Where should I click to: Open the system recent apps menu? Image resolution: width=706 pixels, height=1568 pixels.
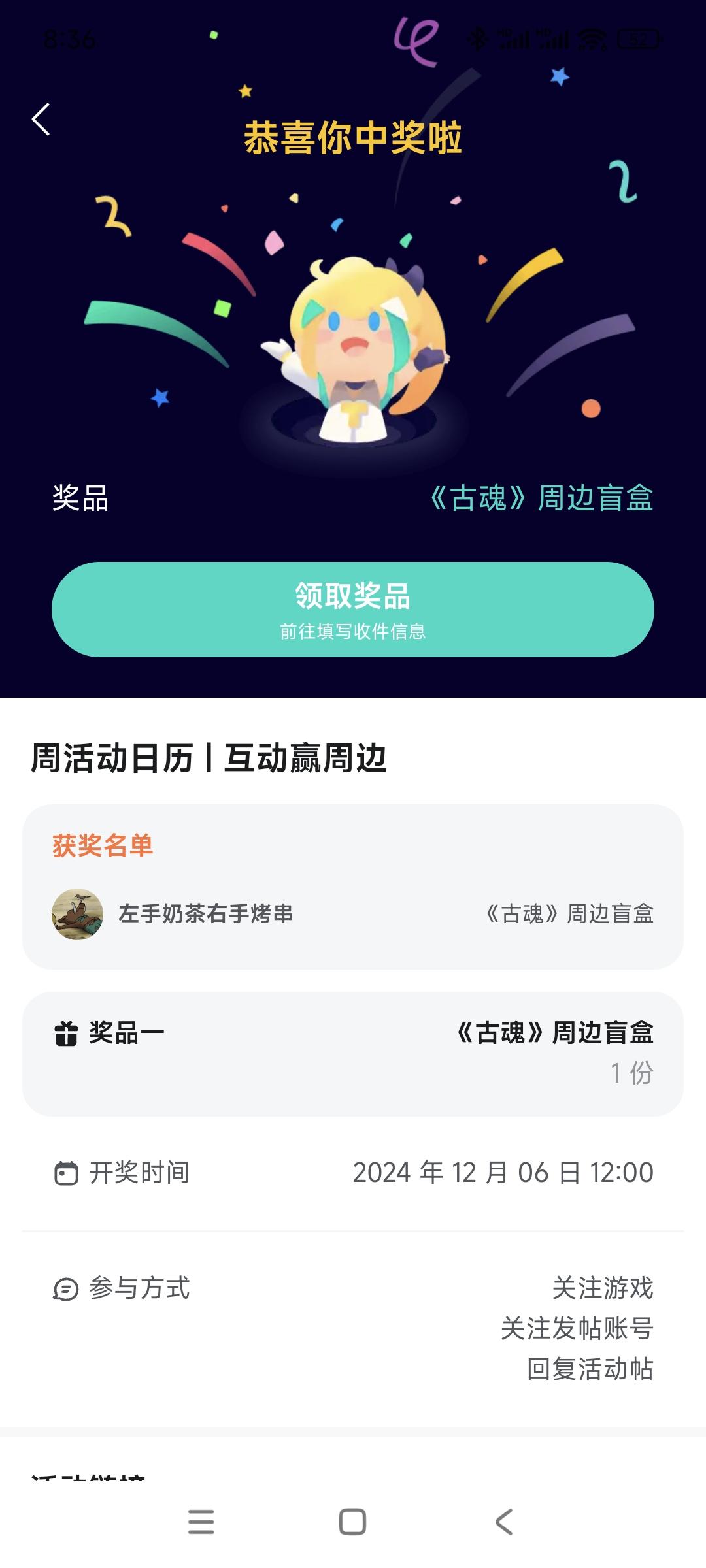pos(201,1522)
